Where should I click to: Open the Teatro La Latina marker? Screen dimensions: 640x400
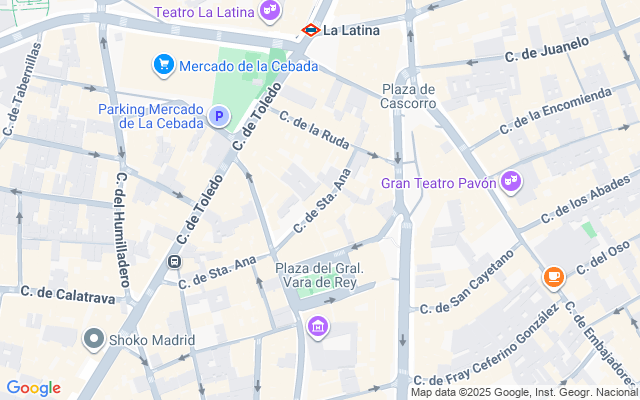click(x=270, y=12)
